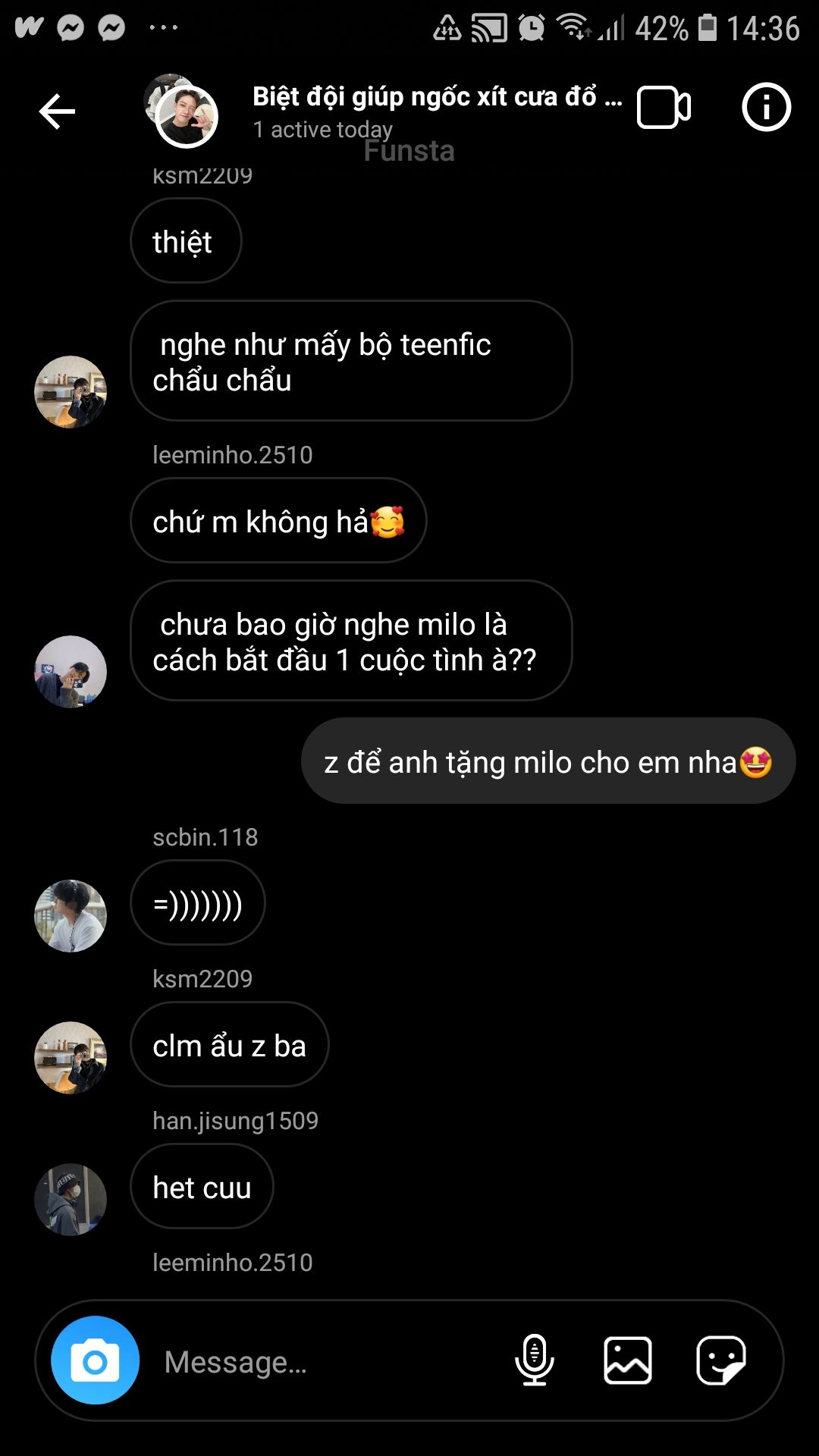View han.jisung1509 avatar next to het cuu
This screenshot has height=1456, width=819.
(x=71, y=1200)
